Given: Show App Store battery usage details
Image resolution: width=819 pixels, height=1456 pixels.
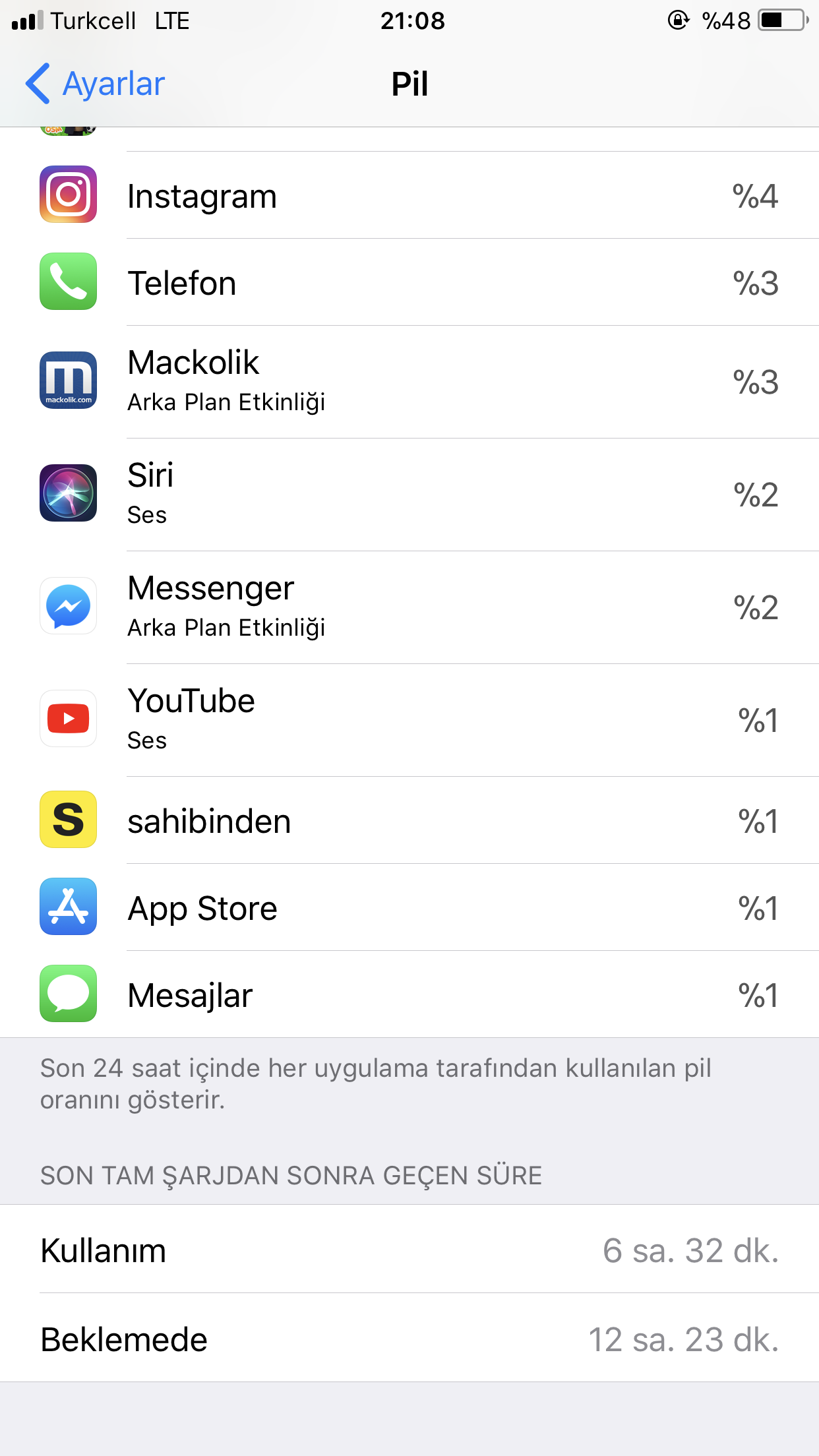Looking at the screenshot, I should [409, 908].
